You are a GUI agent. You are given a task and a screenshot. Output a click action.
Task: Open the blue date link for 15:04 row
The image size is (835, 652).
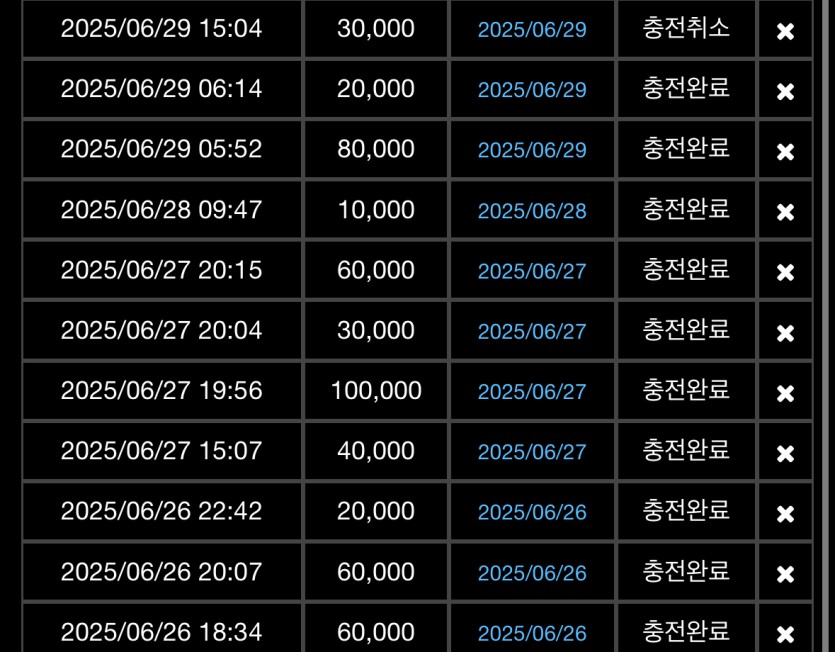[532, 30]
